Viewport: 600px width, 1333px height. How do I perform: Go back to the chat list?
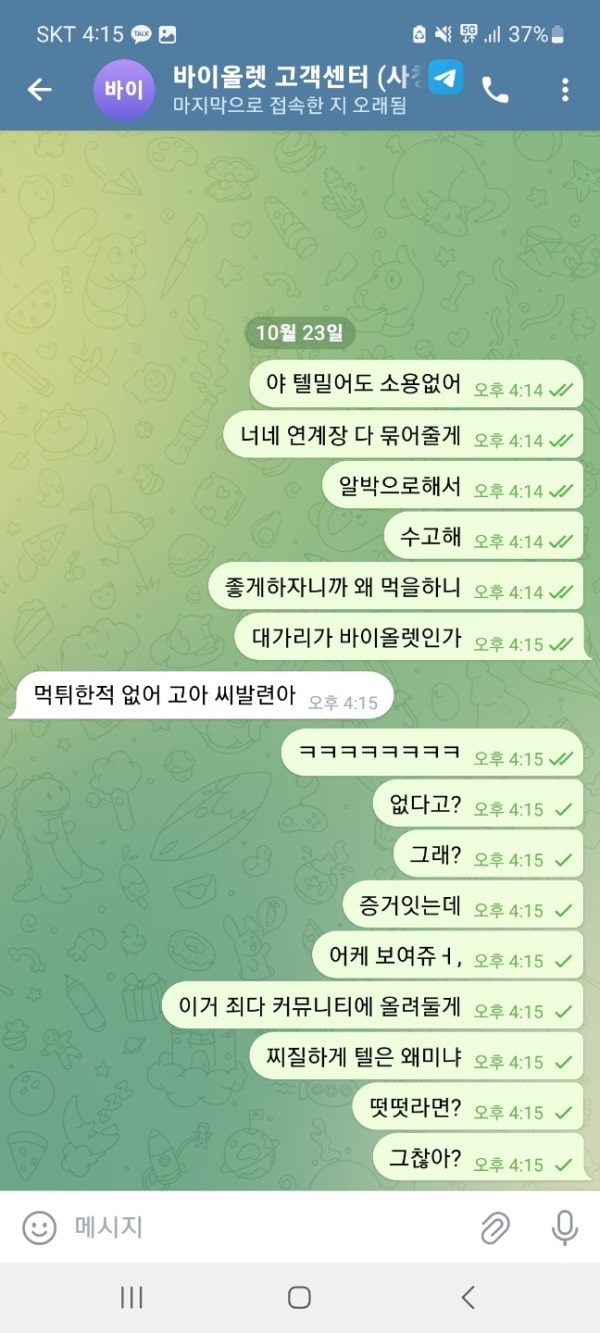(x=39, y=90)
